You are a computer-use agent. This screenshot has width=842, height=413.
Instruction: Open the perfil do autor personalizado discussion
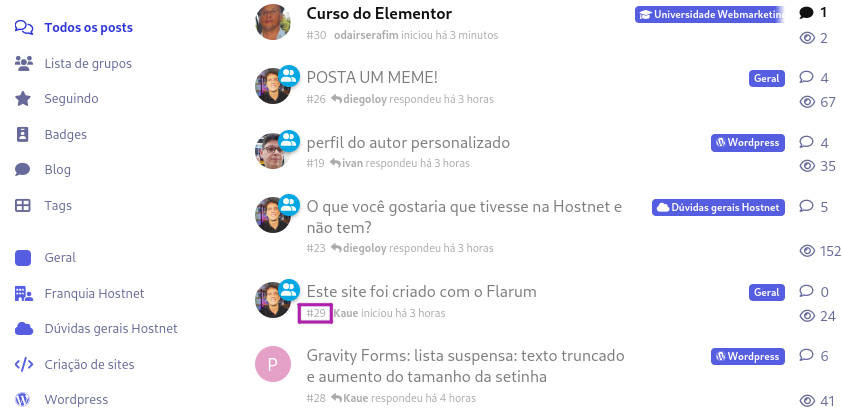coord(408,143)
